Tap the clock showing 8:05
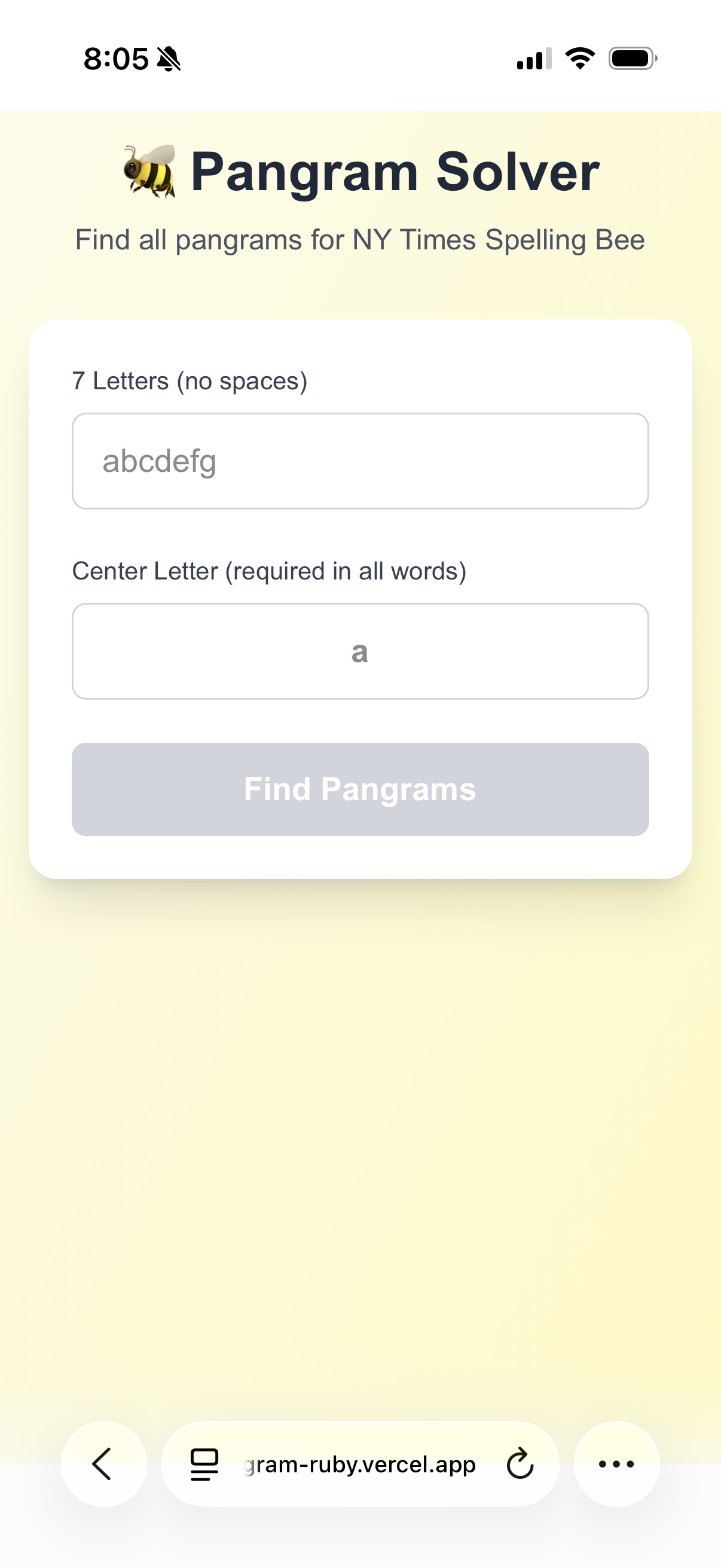 point(115,59)
